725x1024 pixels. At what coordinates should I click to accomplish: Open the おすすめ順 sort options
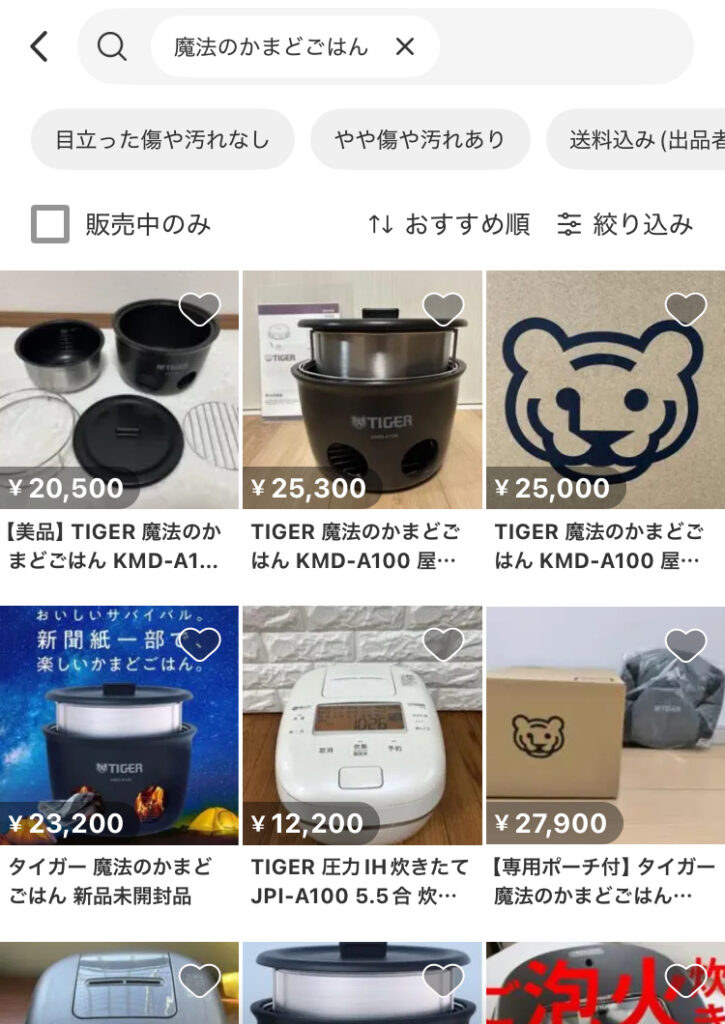(448, 224)
